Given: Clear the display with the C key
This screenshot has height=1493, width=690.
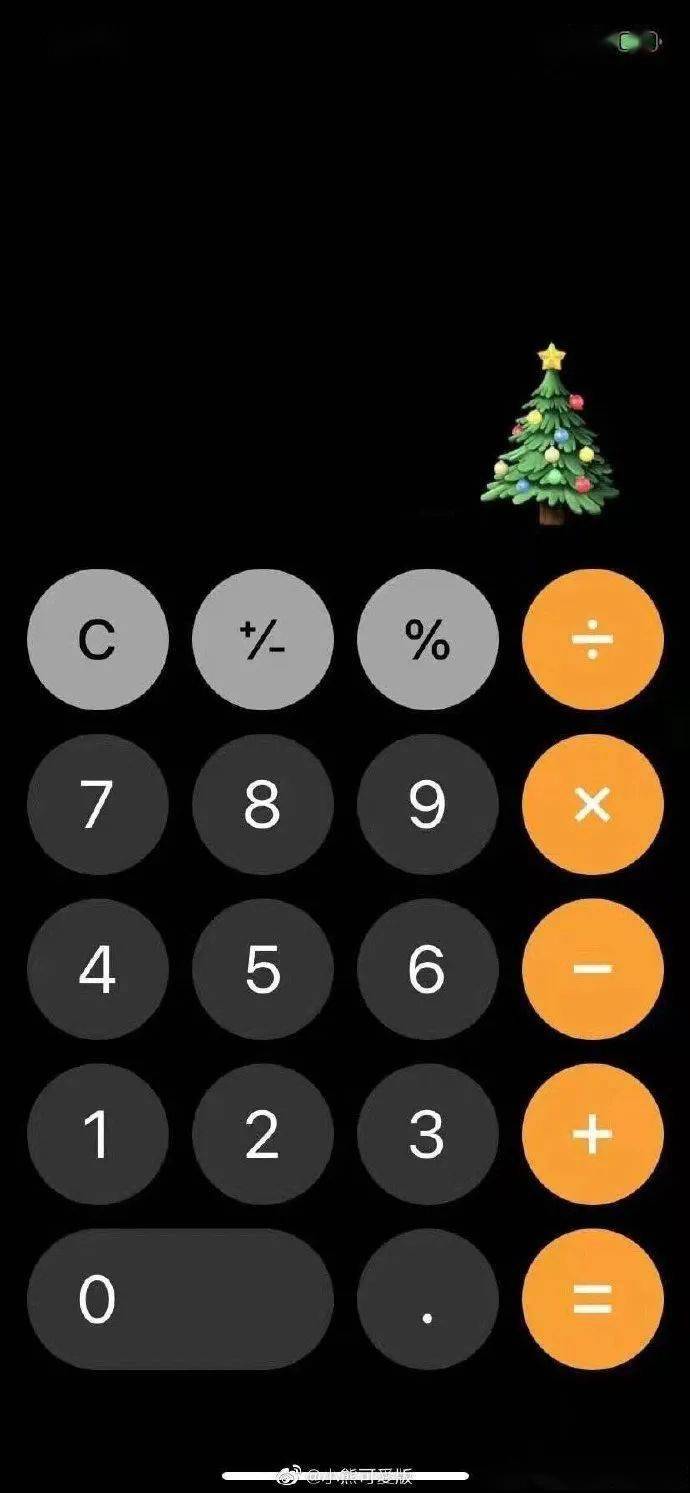Looking at the screenshot, I should click(98, 640).
